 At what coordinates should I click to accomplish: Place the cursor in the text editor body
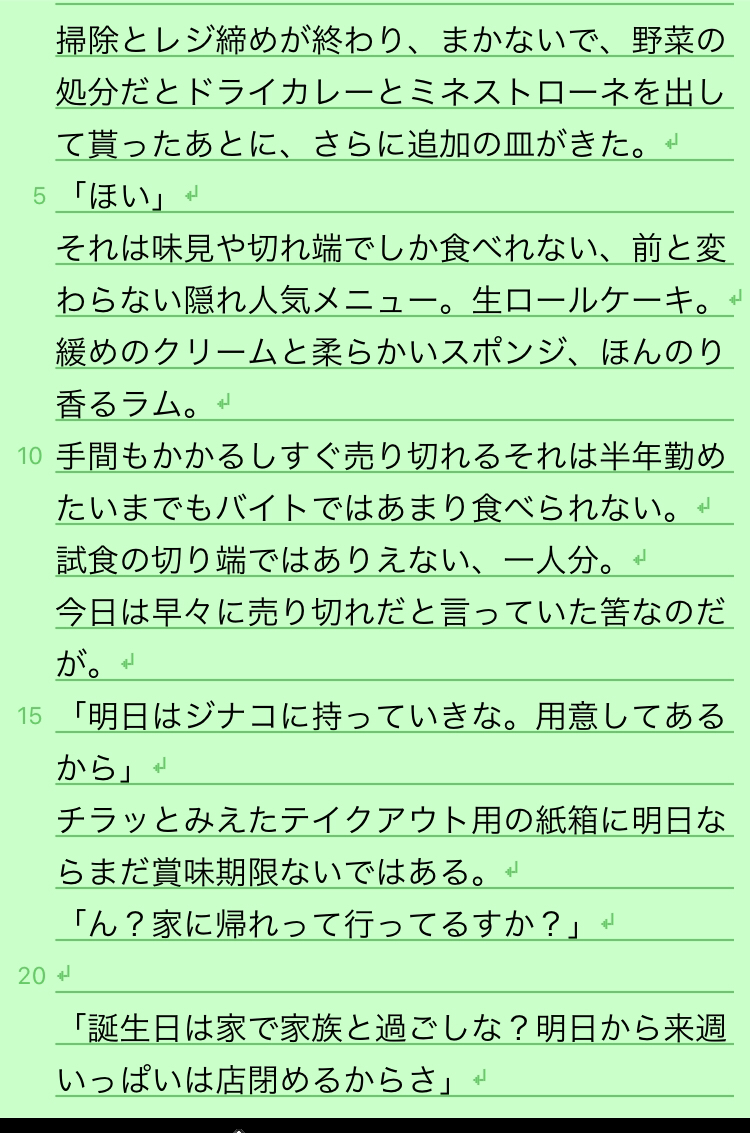(390, 560)
